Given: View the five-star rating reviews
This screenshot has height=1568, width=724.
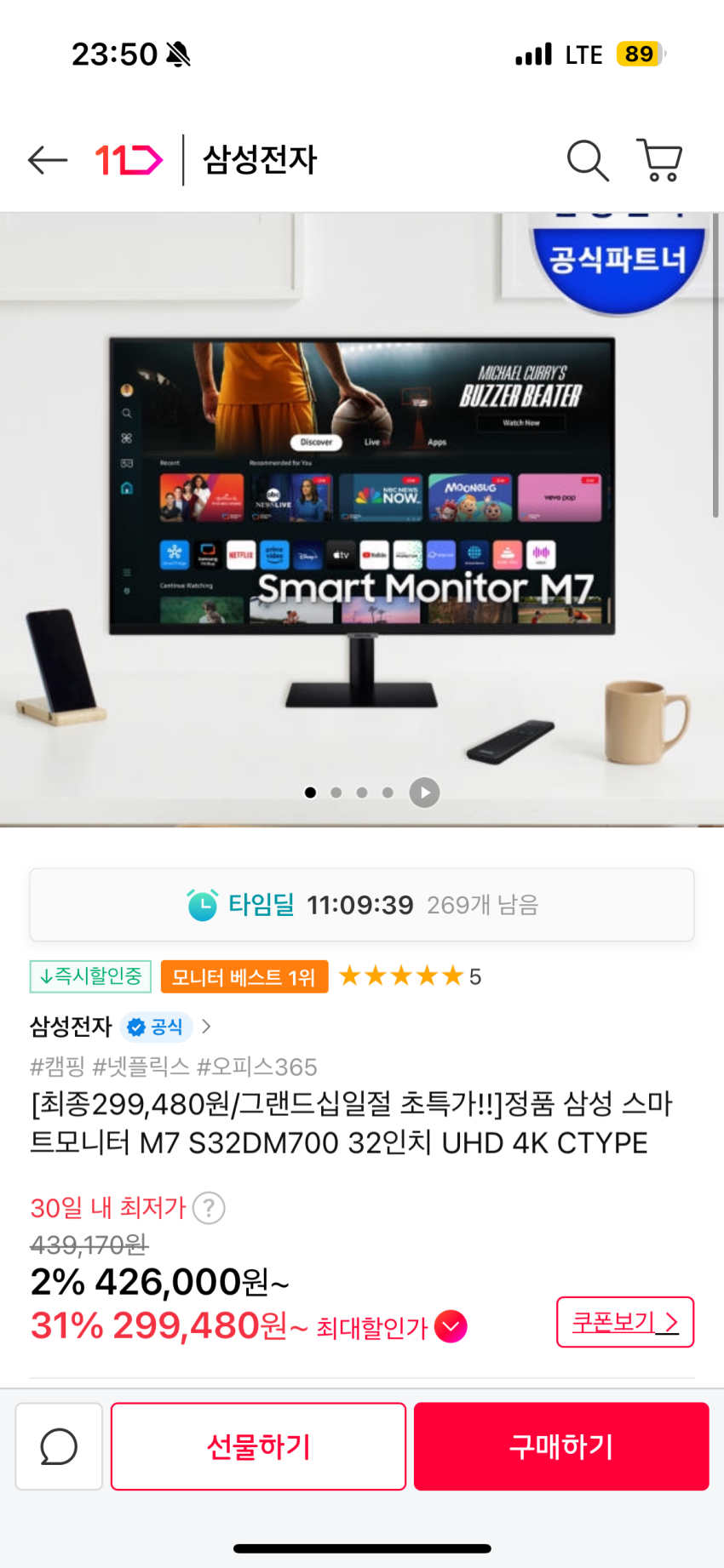Looking at the screenshot, I should pos(409,976).
